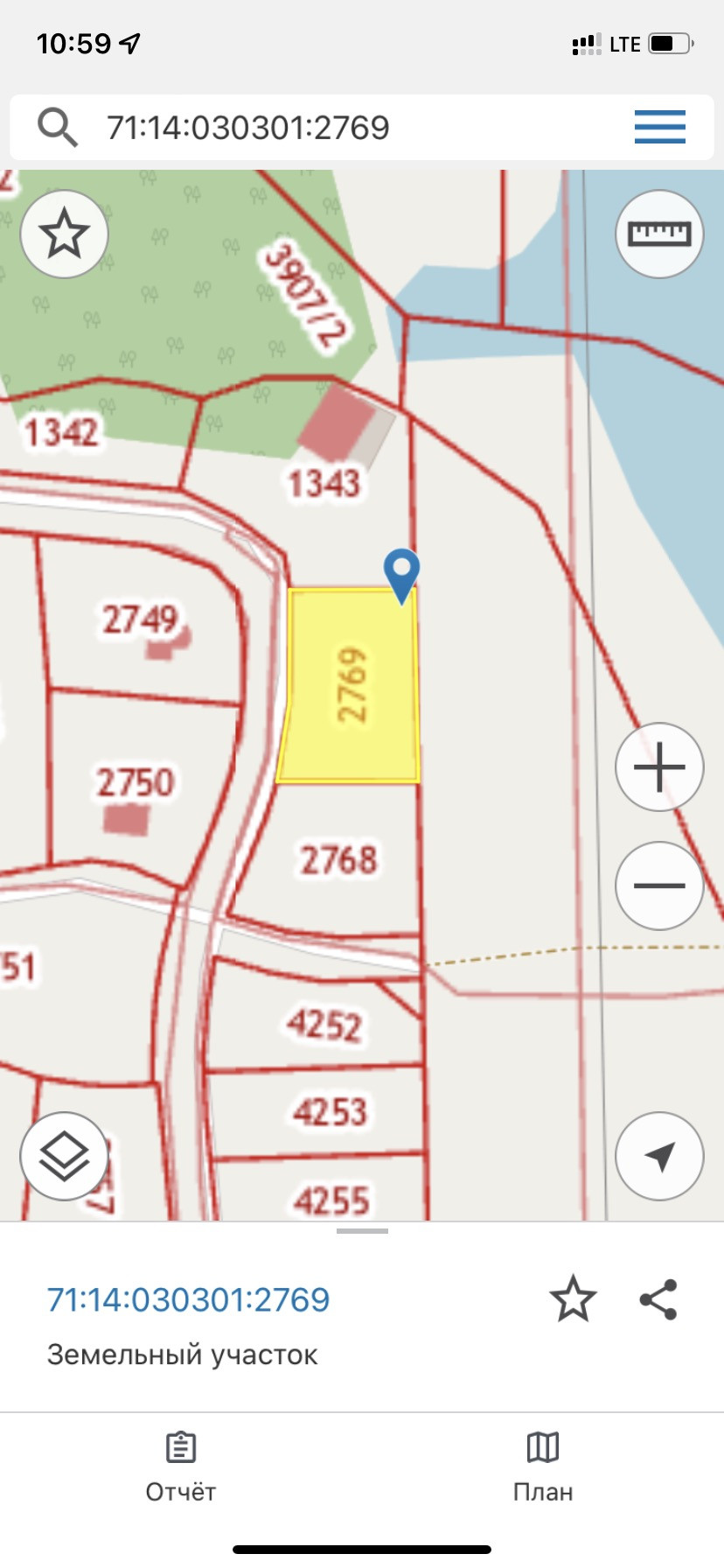This screenshot has width=724, height=1568.
Task: Open the Отчёт report option
Action: point(180,1466)
